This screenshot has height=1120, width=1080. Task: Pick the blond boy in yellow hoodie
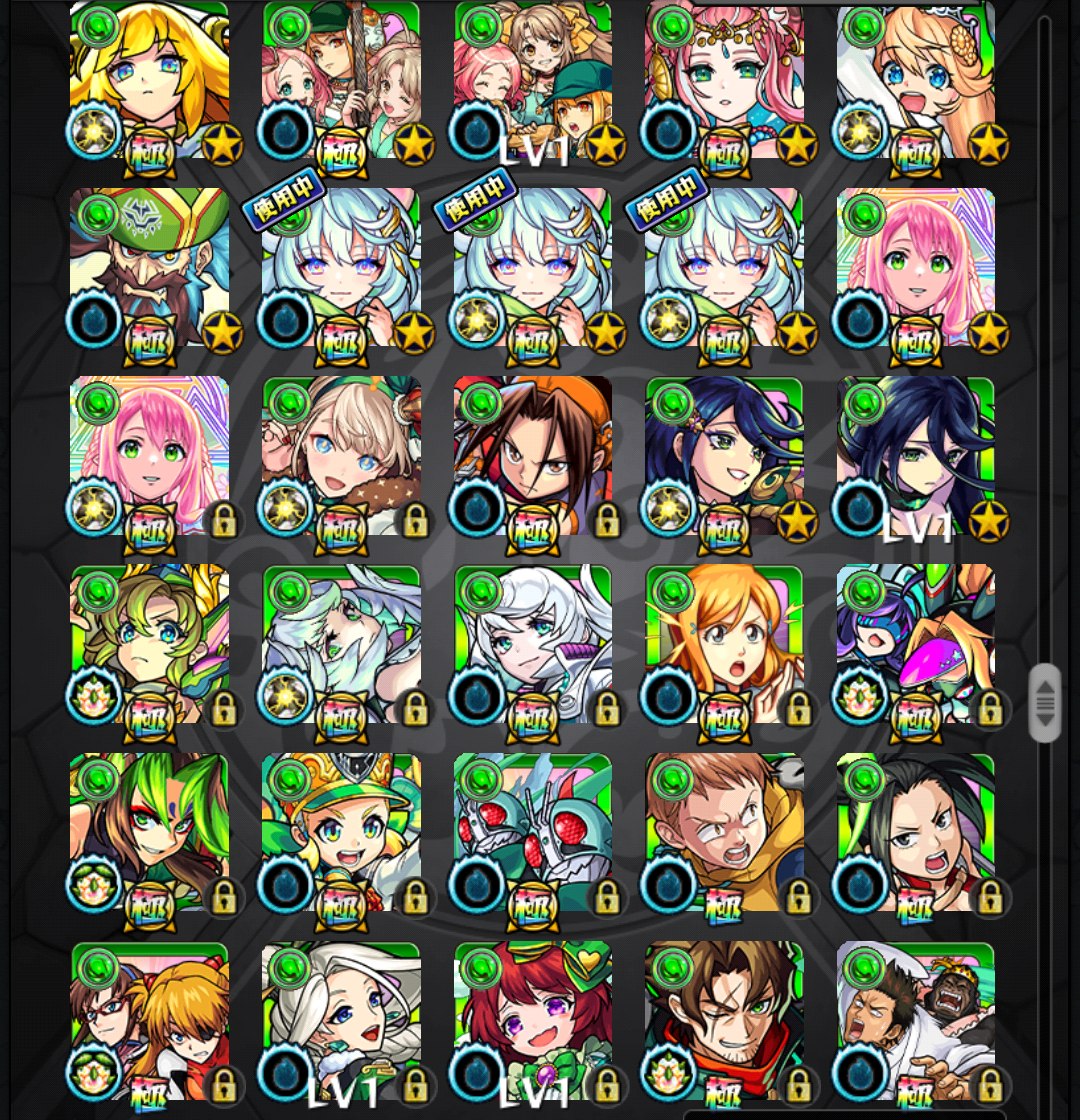click(724, 832)
